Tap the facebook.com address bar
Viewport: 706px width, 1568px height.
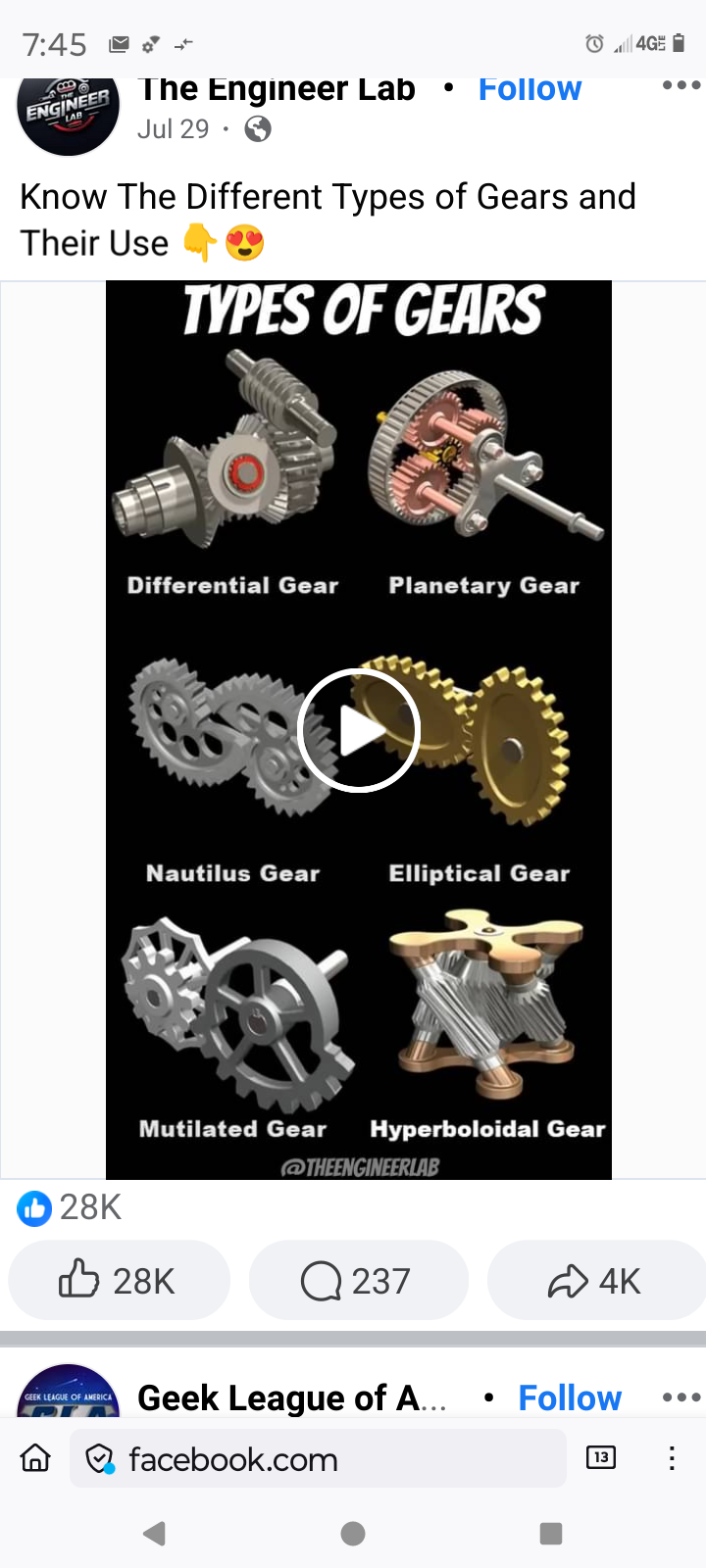[318, 1459]
